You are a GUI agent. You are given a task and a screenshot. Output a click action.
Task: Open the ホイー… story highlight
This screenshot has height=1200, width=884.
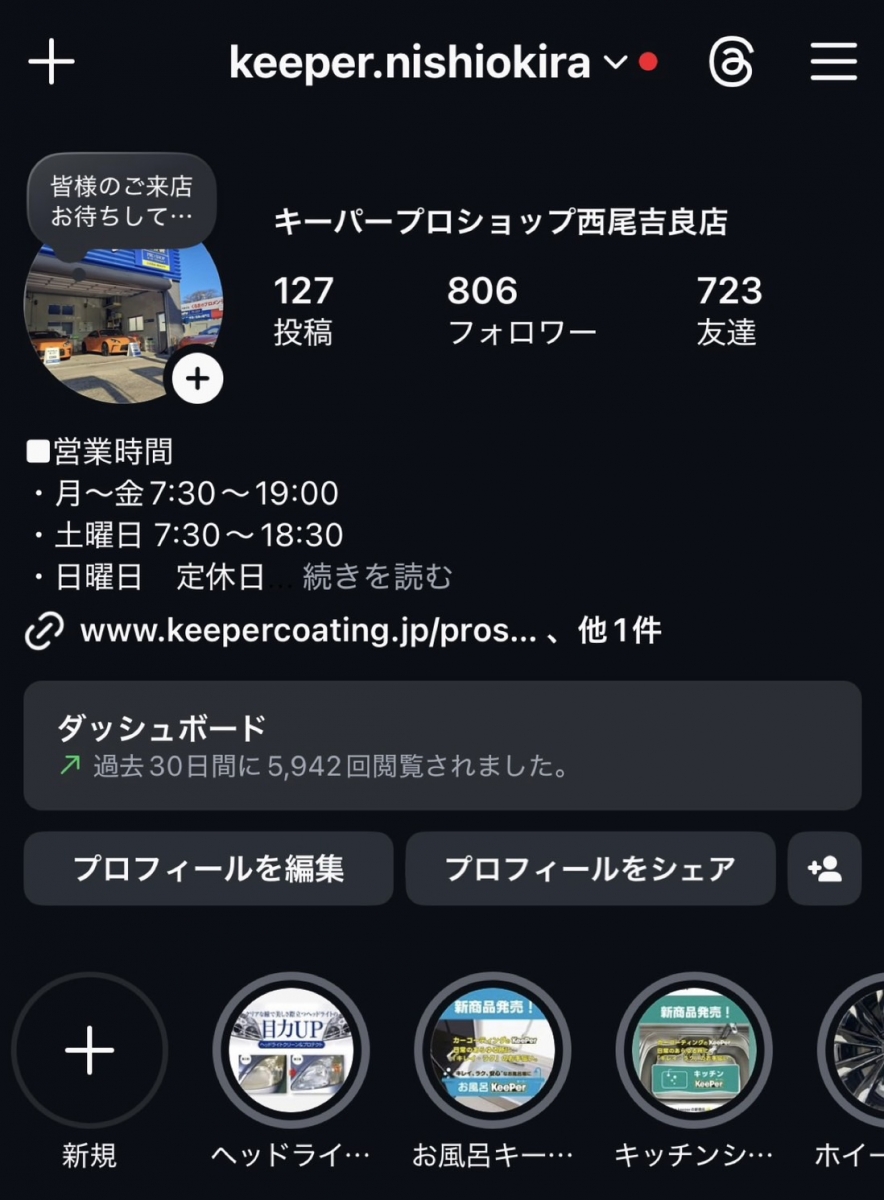click(x=856, y=1051)
